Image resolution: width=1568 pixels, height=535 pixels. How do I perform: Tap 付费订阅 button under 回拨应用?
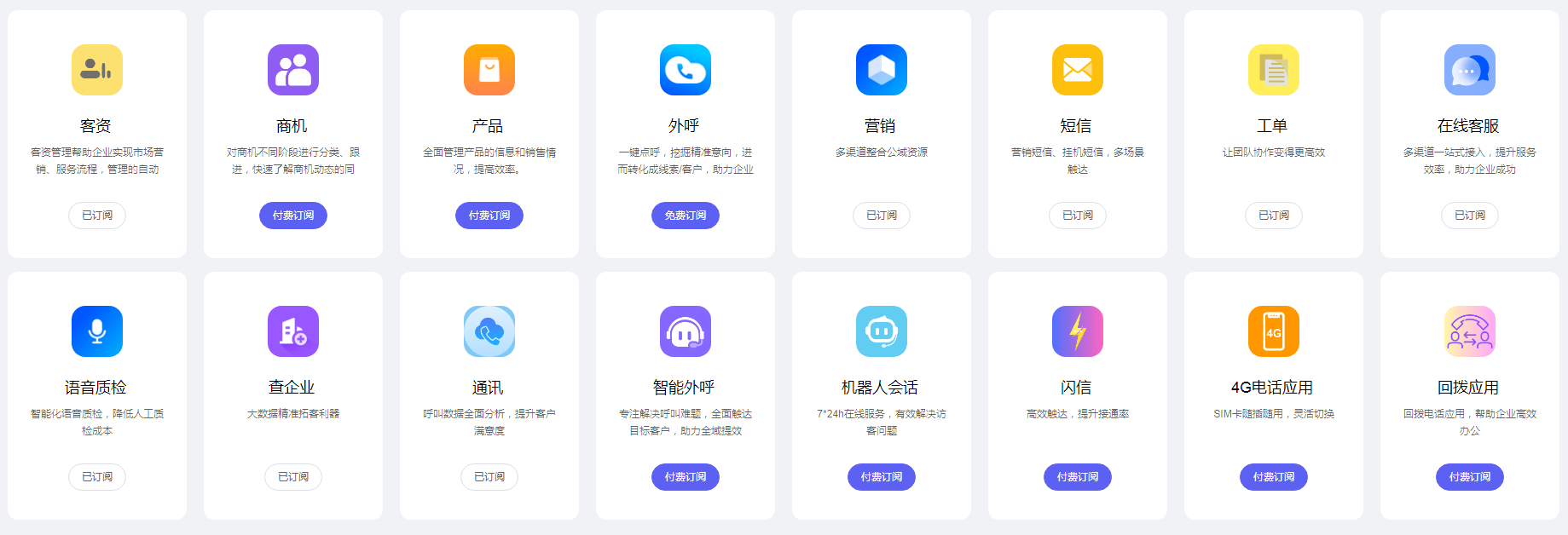coord(1469,477)
